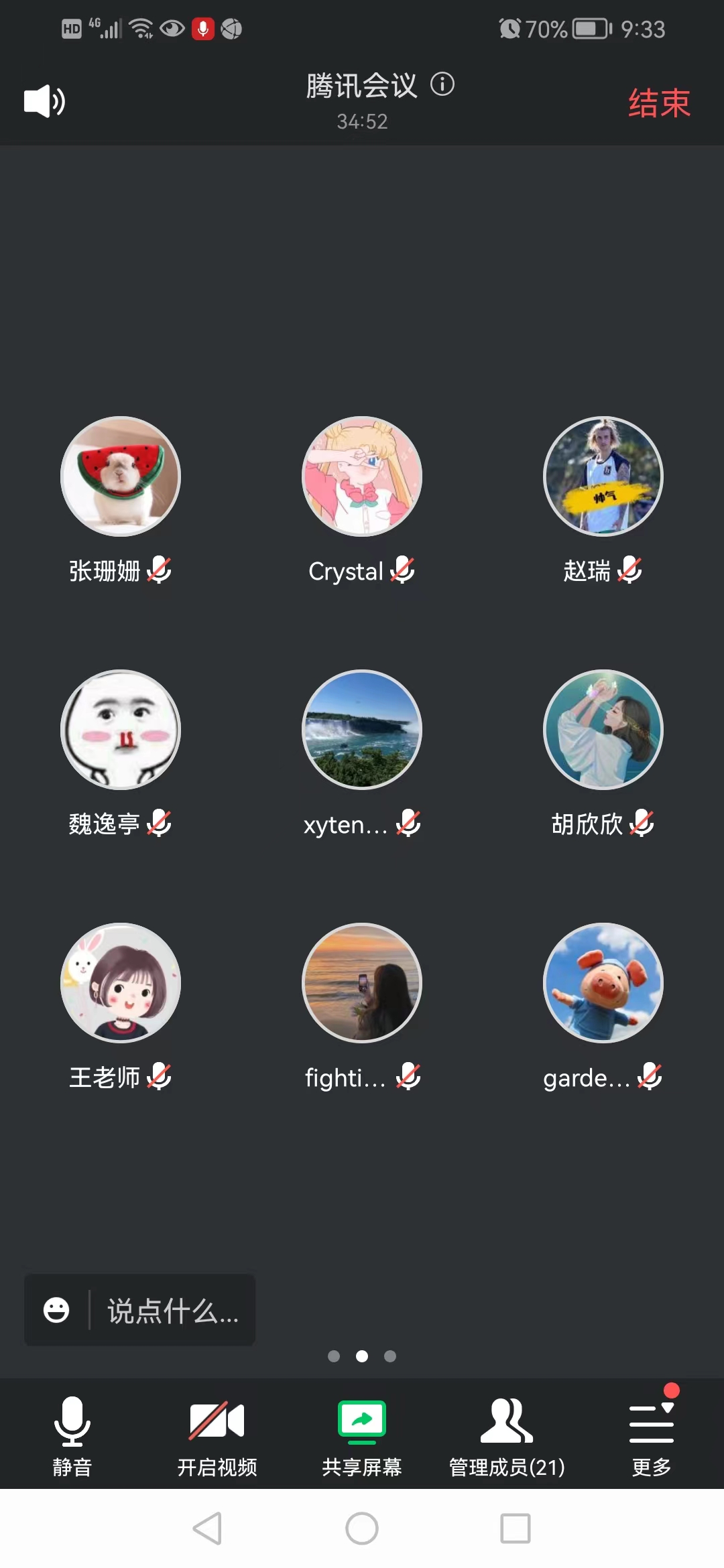Select participant 胡欣欣's avatar
The image size is (724, 1568).
(603, 730)
